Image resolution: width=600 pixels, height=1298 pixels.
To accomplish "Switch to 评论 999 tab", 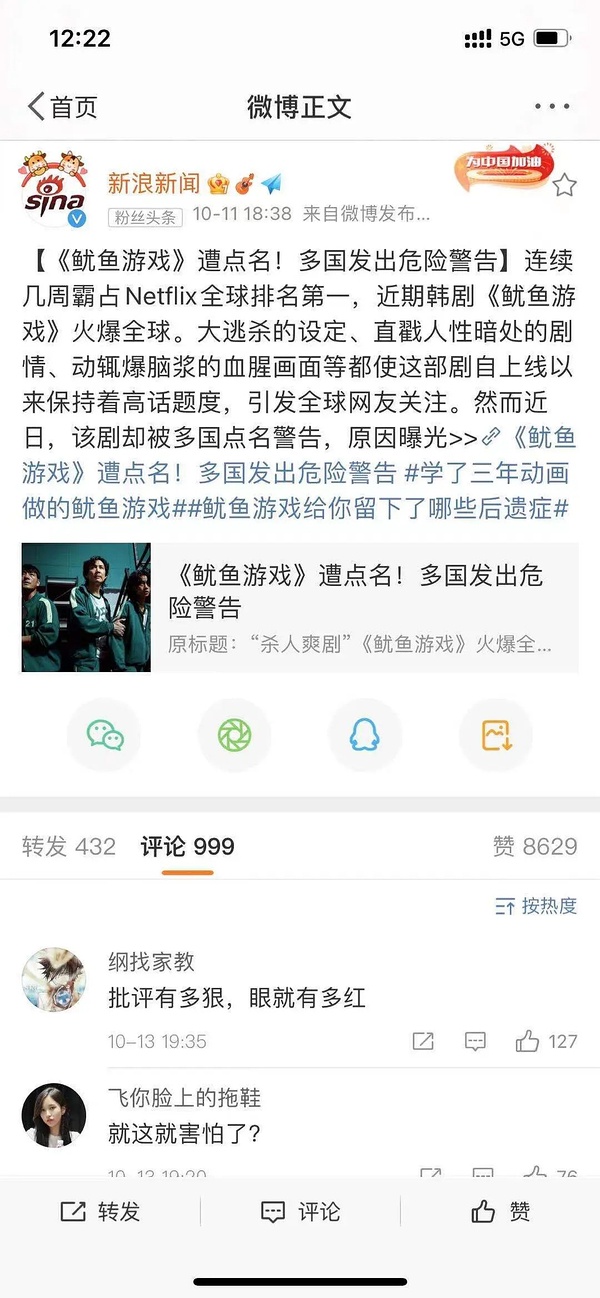I will point(188,846).
